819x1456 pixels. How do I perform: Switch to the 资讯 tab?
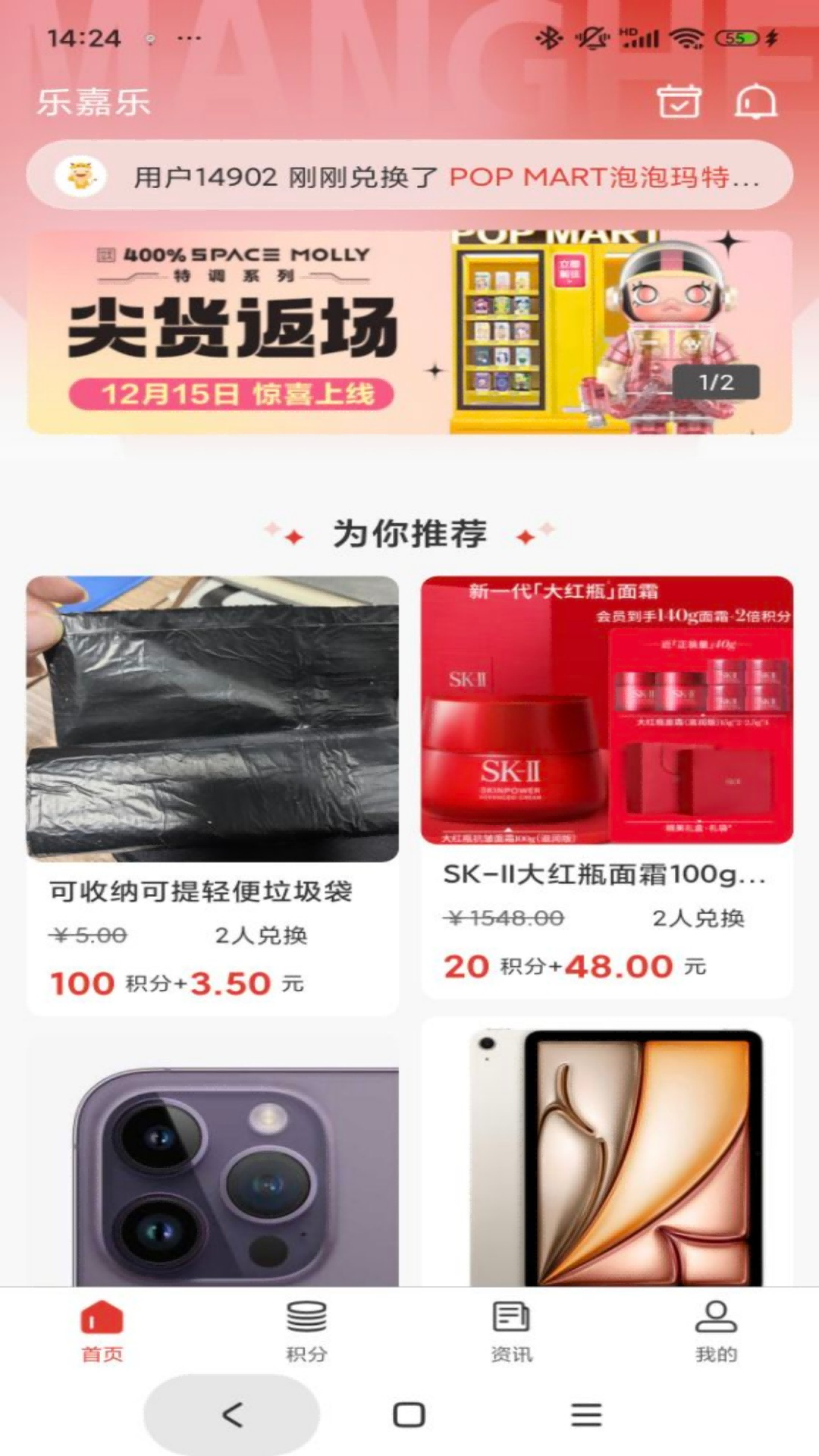tap(511, 1331)
